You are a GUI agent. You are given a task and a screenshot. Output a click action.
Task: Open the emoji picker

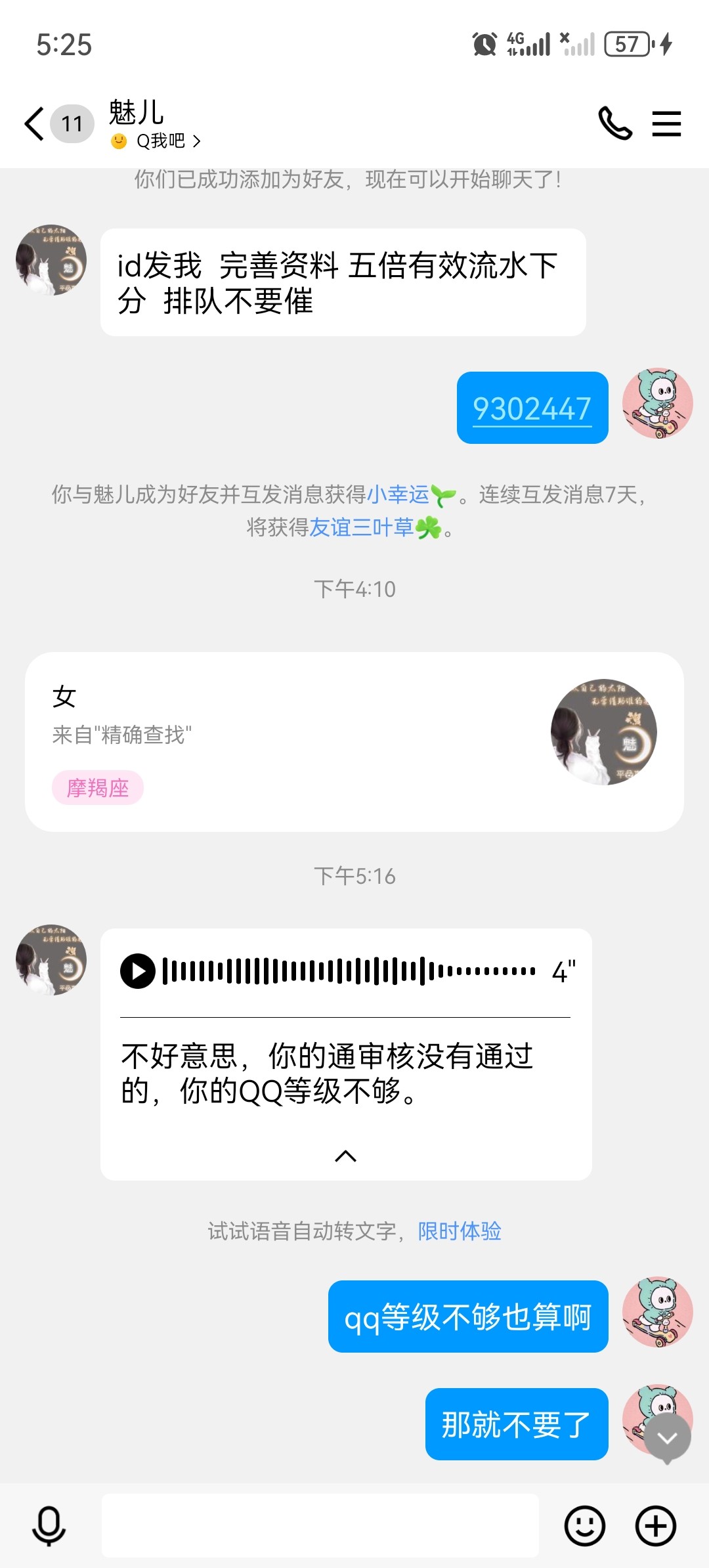click(x=584, y=1525)
